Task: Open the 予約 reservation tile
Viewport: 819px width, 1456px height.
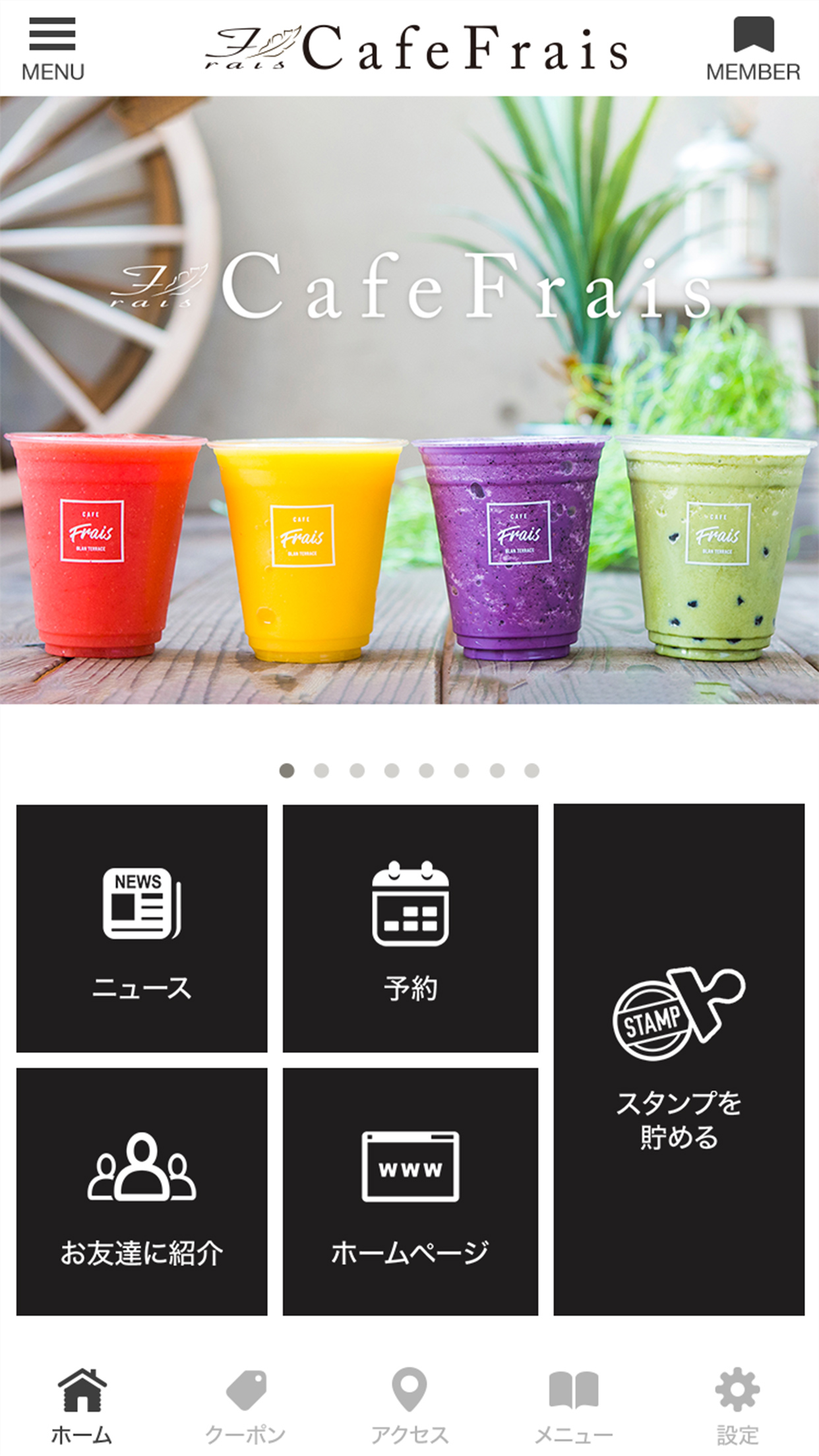Action: click(x=410, y=928)
